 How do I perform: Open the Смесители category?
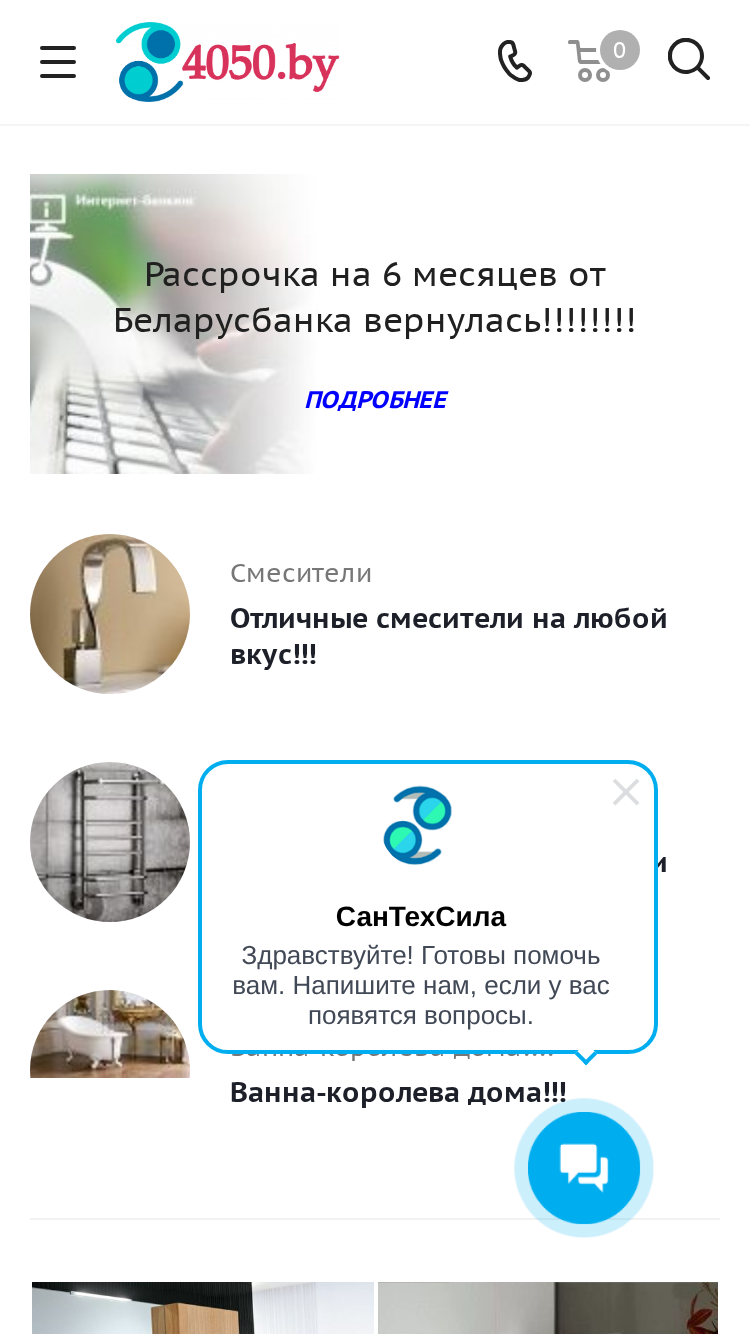tap(301, 573)
